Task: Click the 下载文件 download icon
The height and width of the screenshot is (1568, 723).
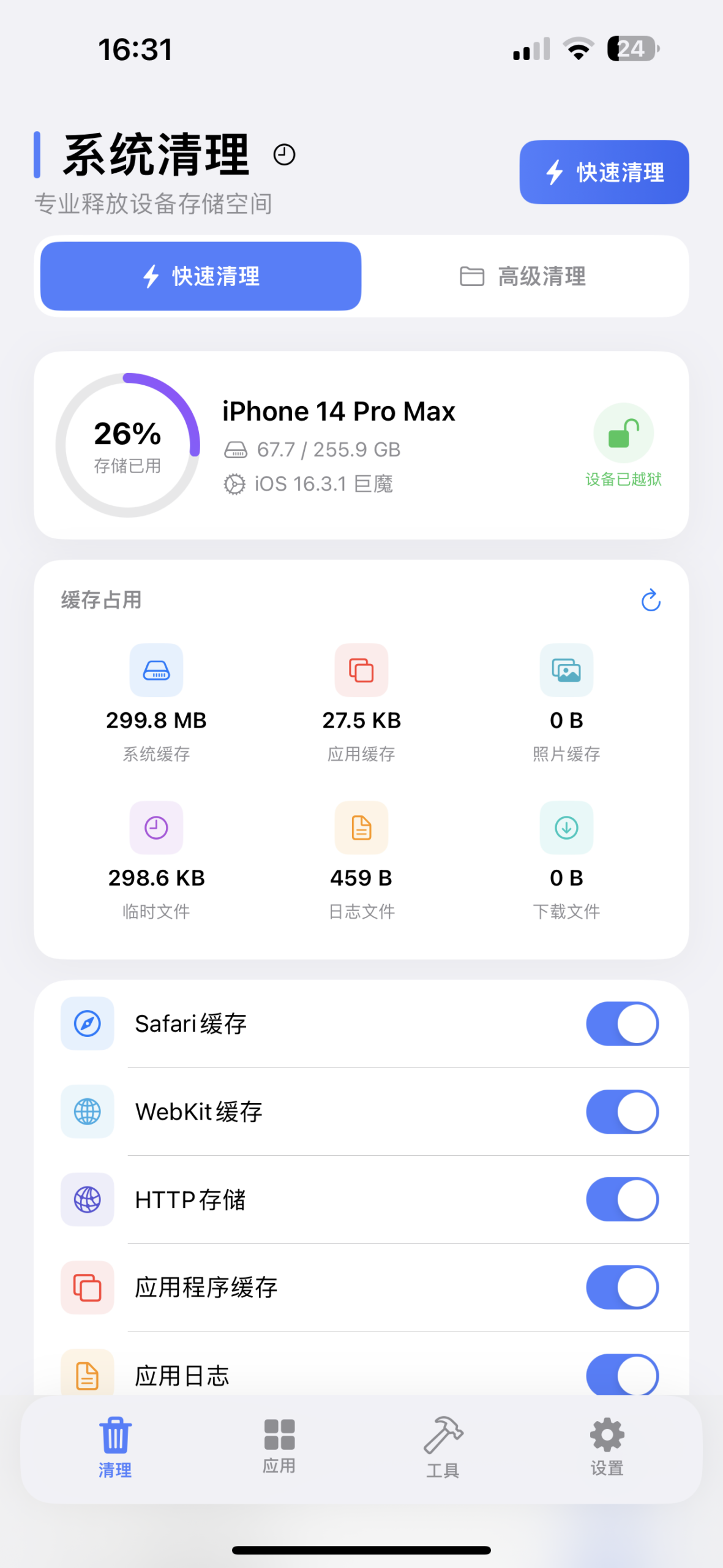Action: tap(566, 827)
